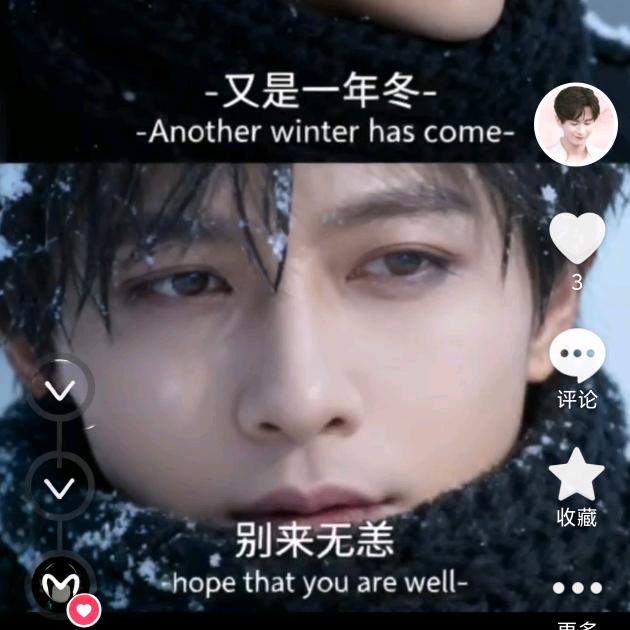Open the 更多 three-dot menu

click(x=577, y=588)
